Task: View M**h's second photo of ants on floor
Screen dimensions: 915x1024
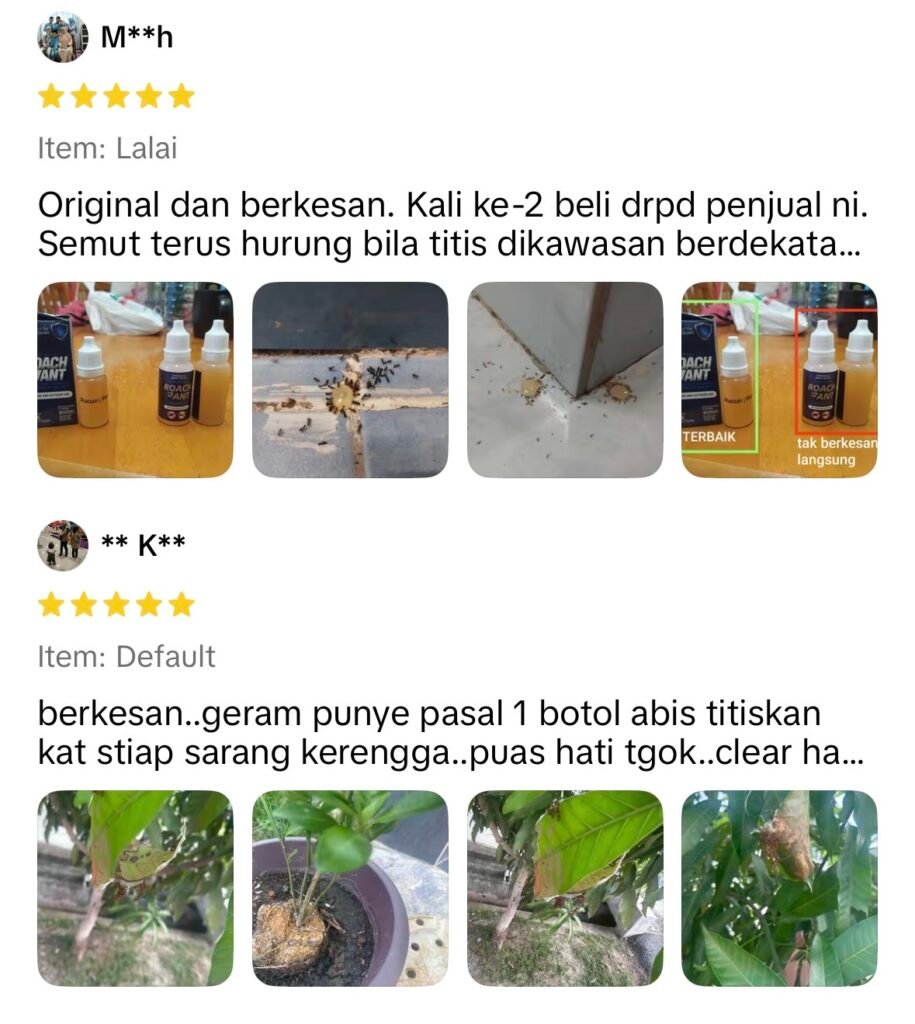Action: (x=350, y=379)
